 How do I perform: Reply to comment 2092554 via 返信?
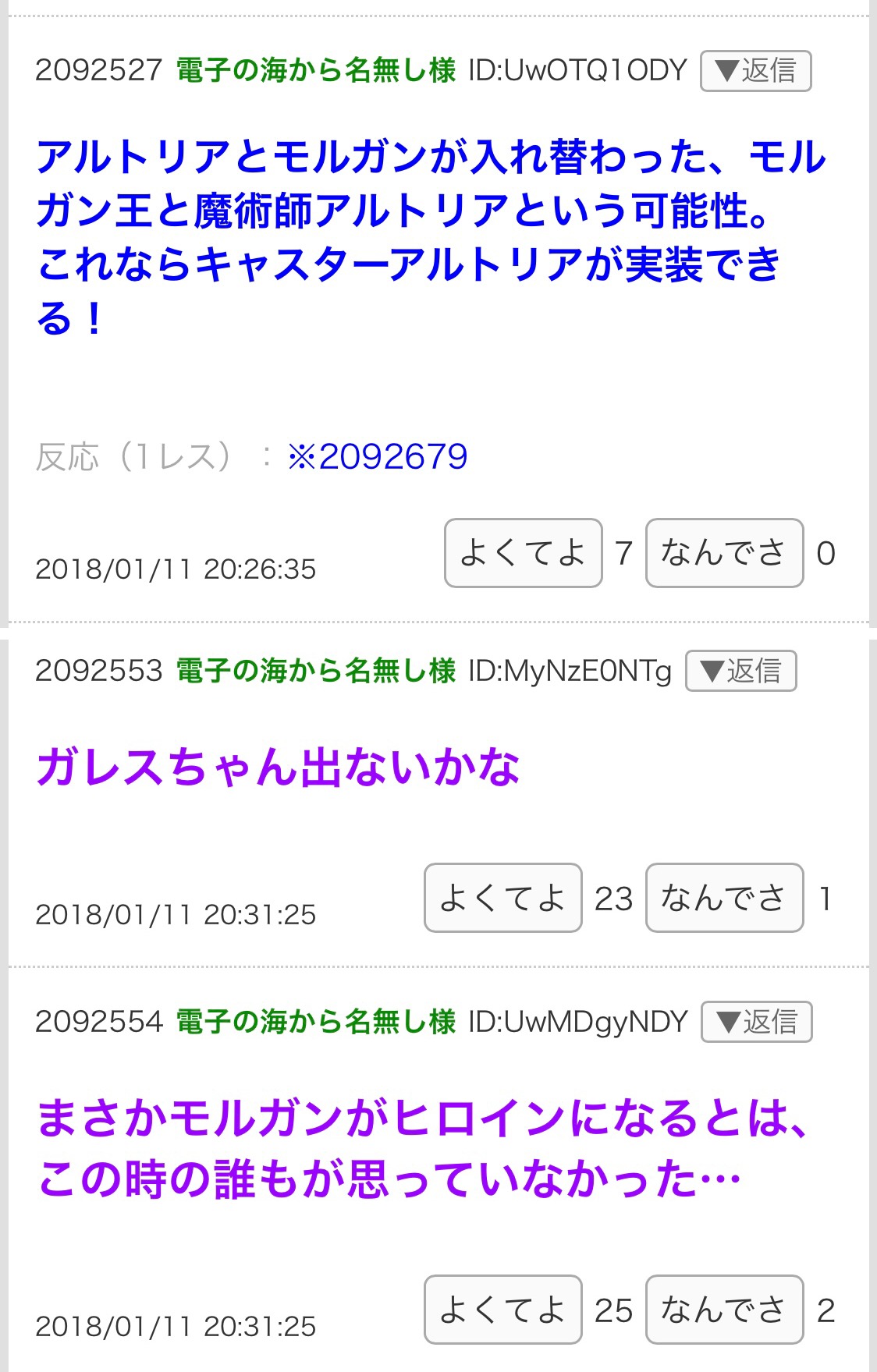756,1022
